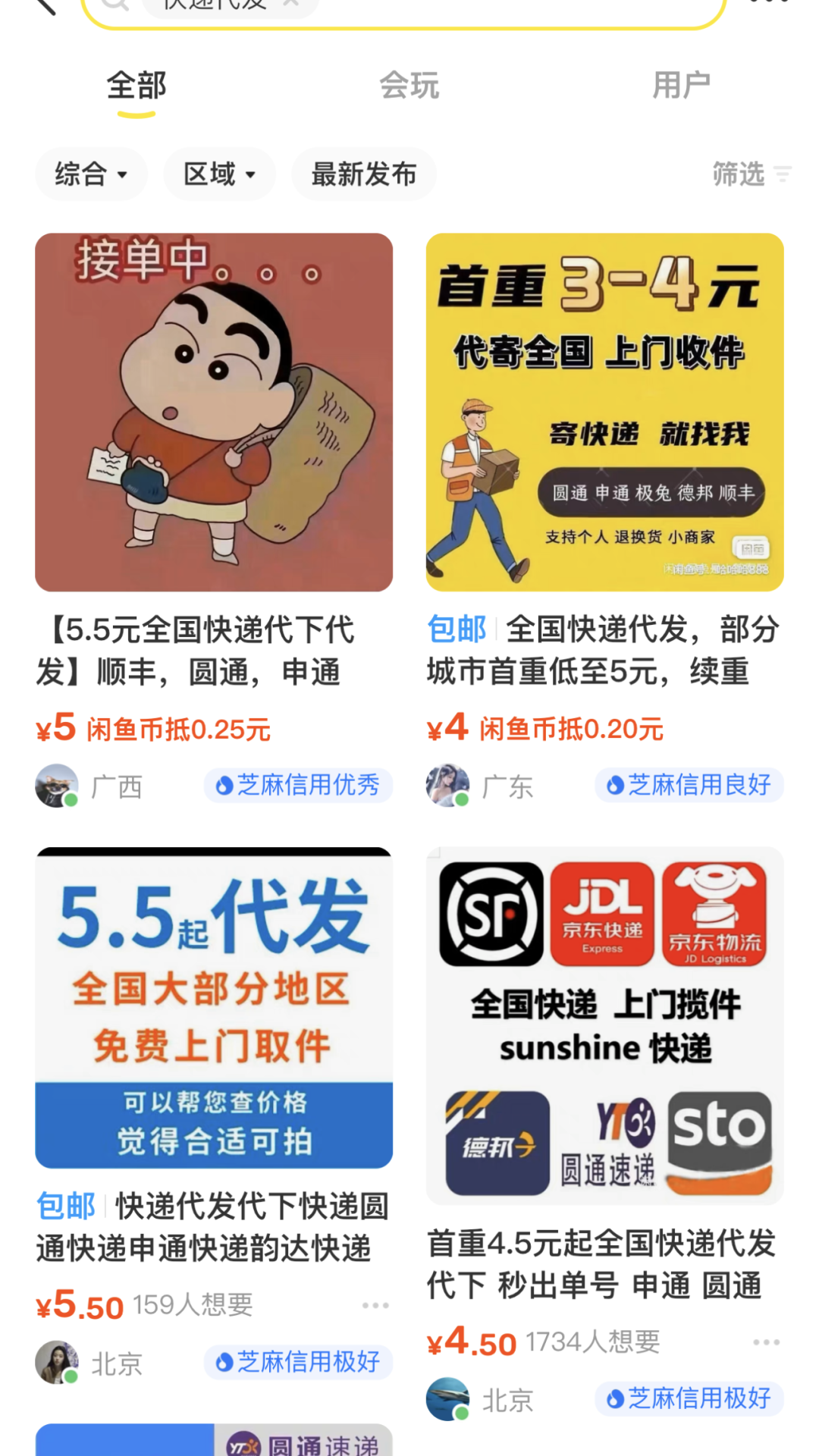Open the 接单中 5.5元全国快递代下代发 listing
The height and width of the screenshot is (1456, 819).
pyautogui.click(x=214, y=413)
